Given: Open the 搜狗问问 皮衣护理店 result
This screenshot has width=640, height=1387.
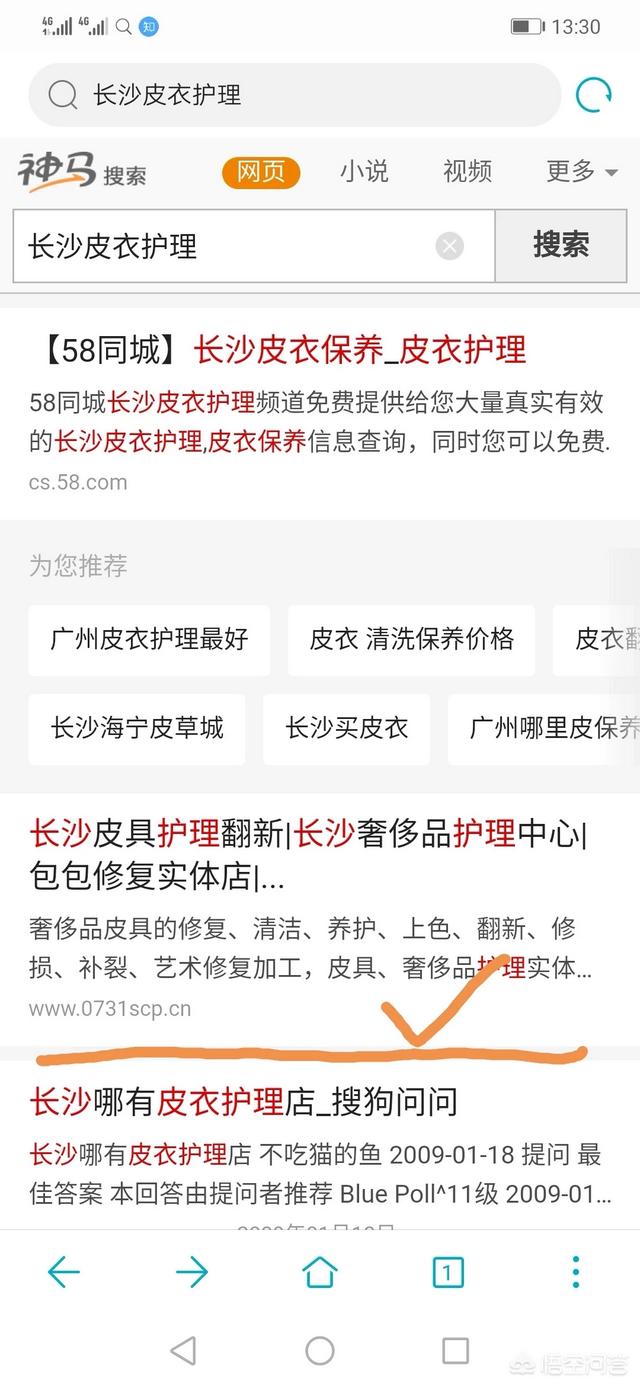Looking at the screenshot, I should (245, 1101).
